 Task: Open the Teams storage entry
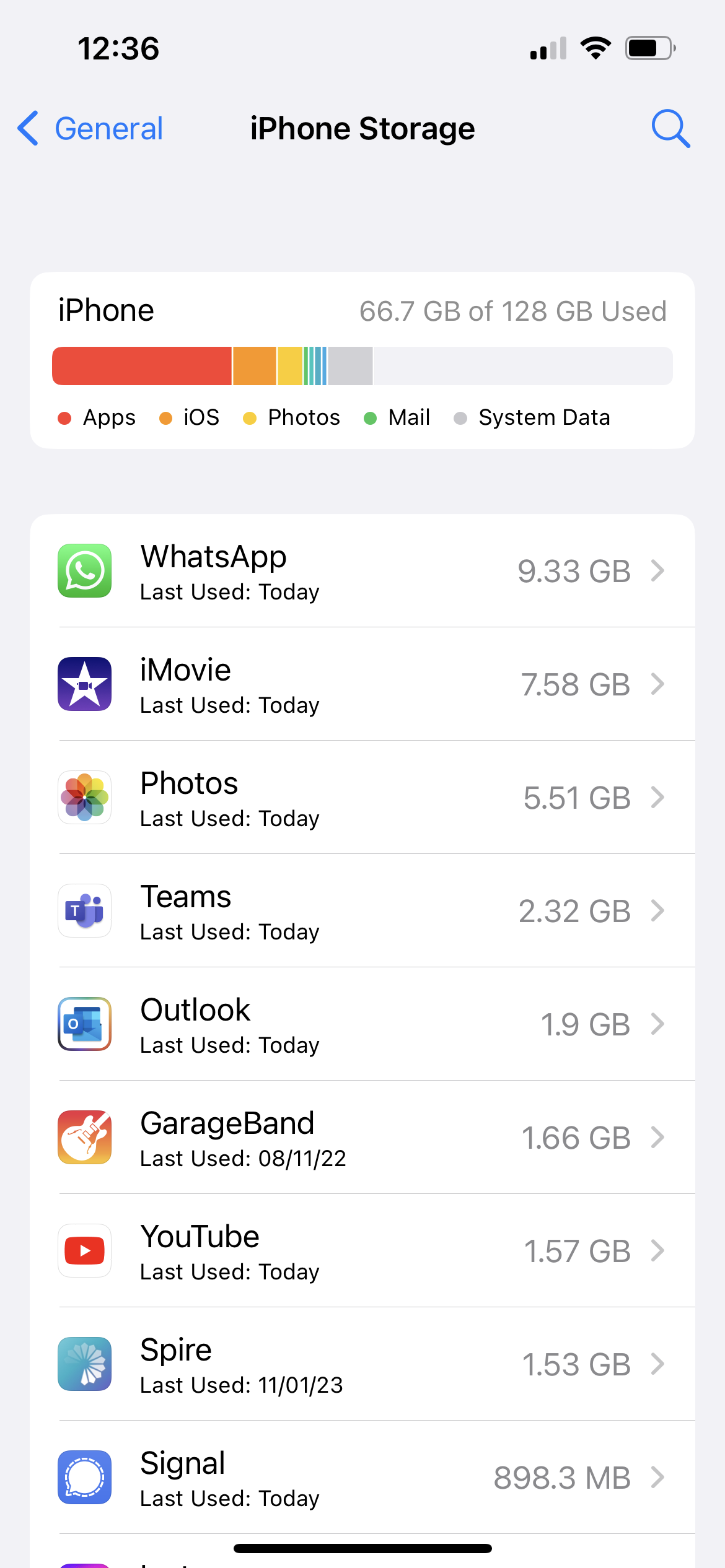pyautogui.click(x=362, y=911)
